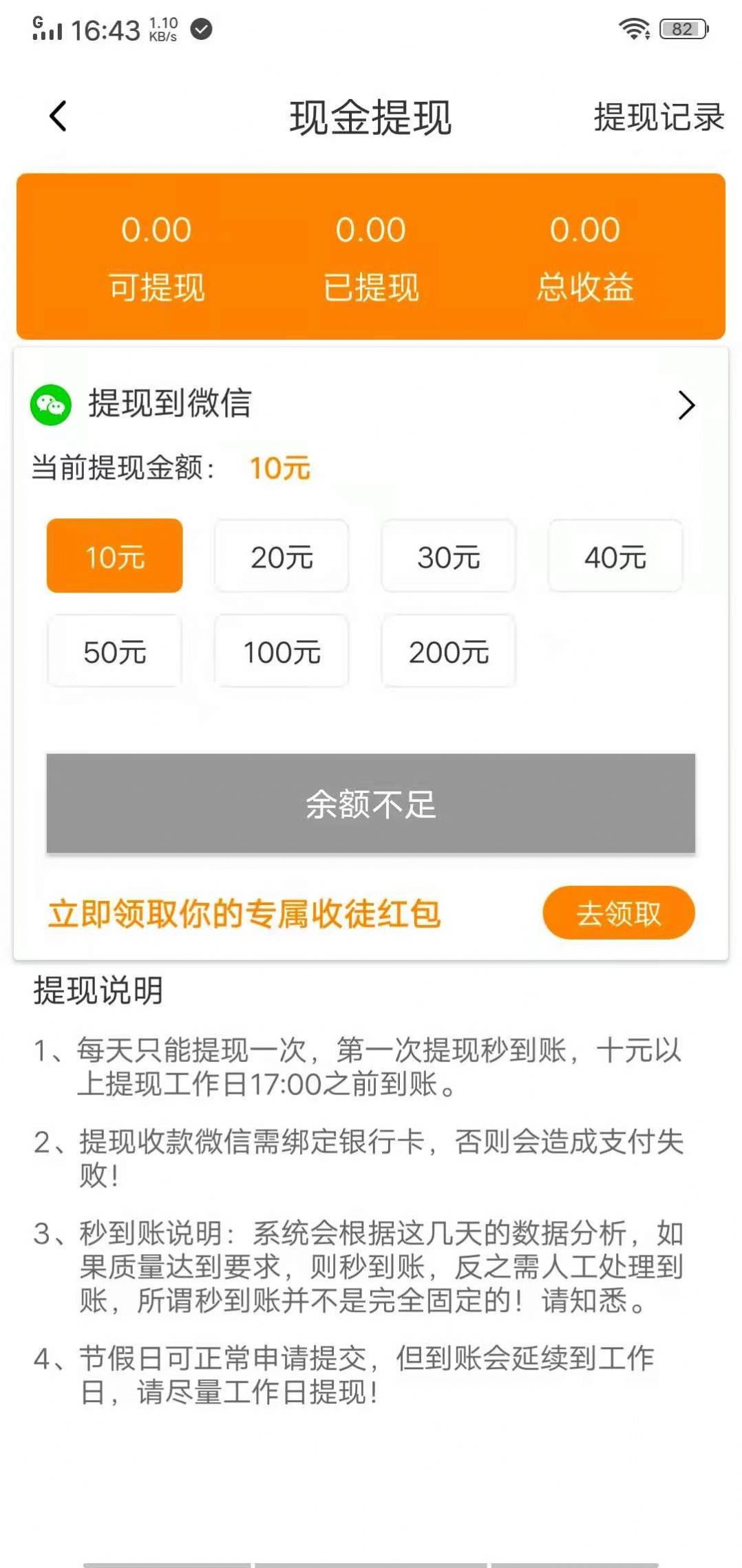Tap the right chevron next to WeChat withdrawal
The height and width of the screenshot is (1568, 742).
686,405
